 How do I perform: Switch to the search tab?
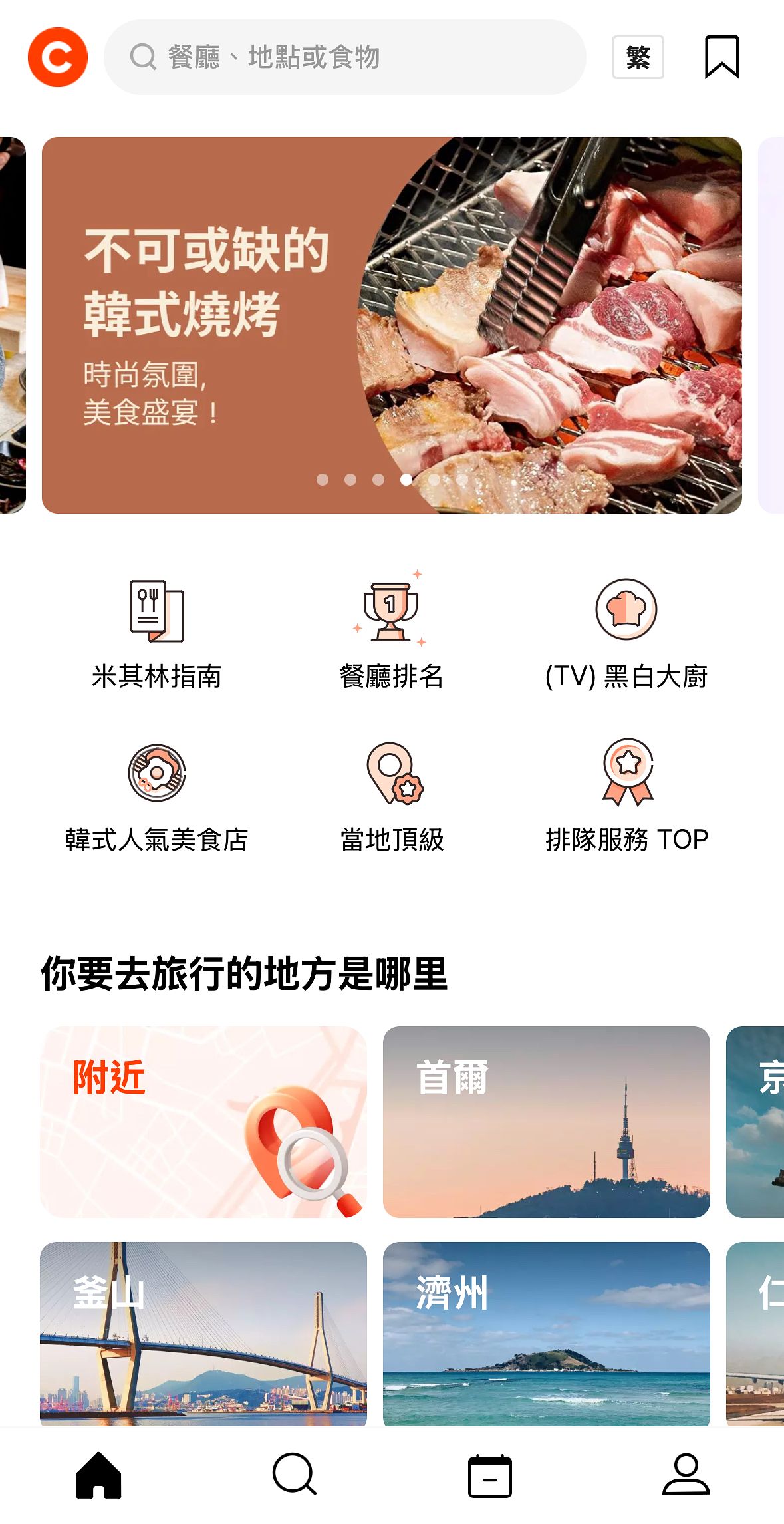pyautogui.click(x=294, y=1475)
